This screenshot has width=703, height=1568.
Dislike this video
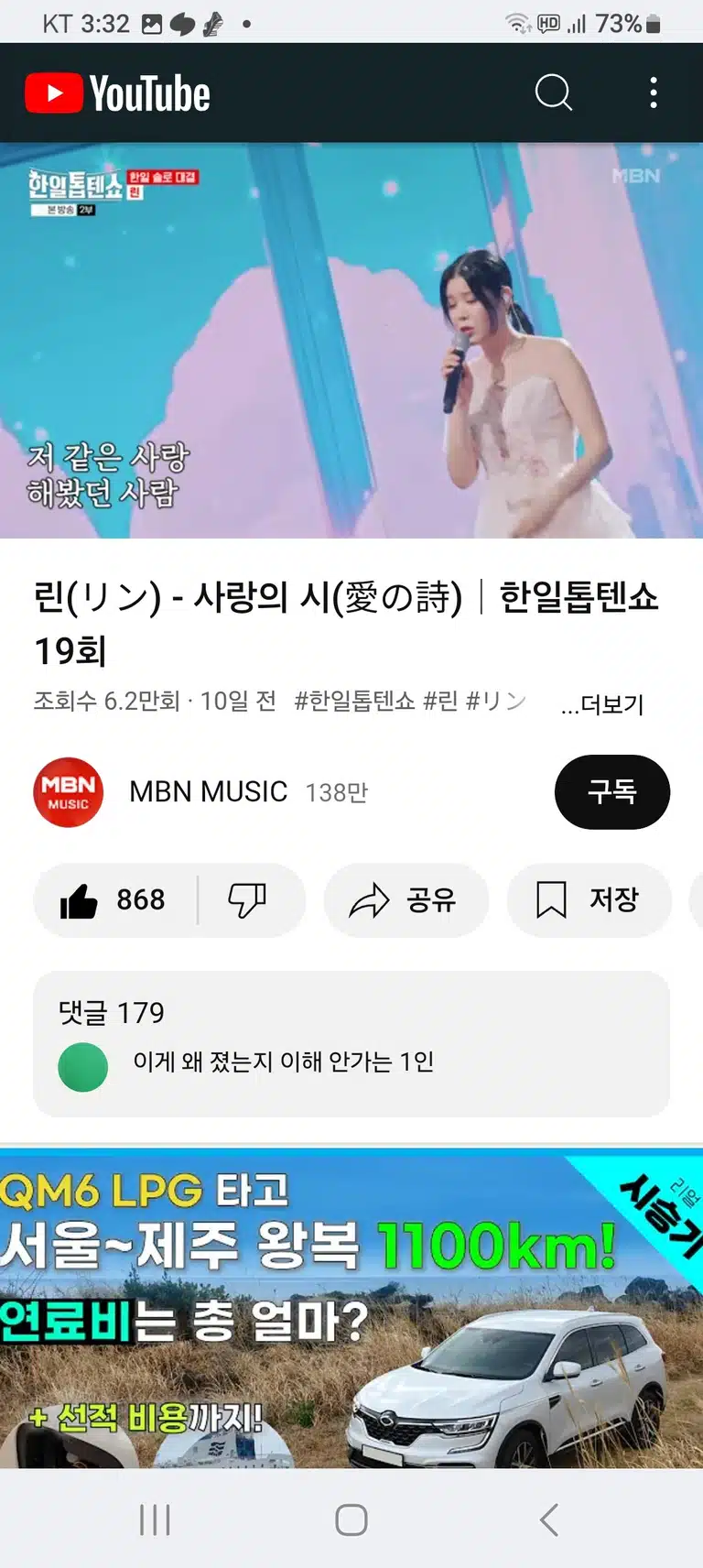click(x=248, y=899)
